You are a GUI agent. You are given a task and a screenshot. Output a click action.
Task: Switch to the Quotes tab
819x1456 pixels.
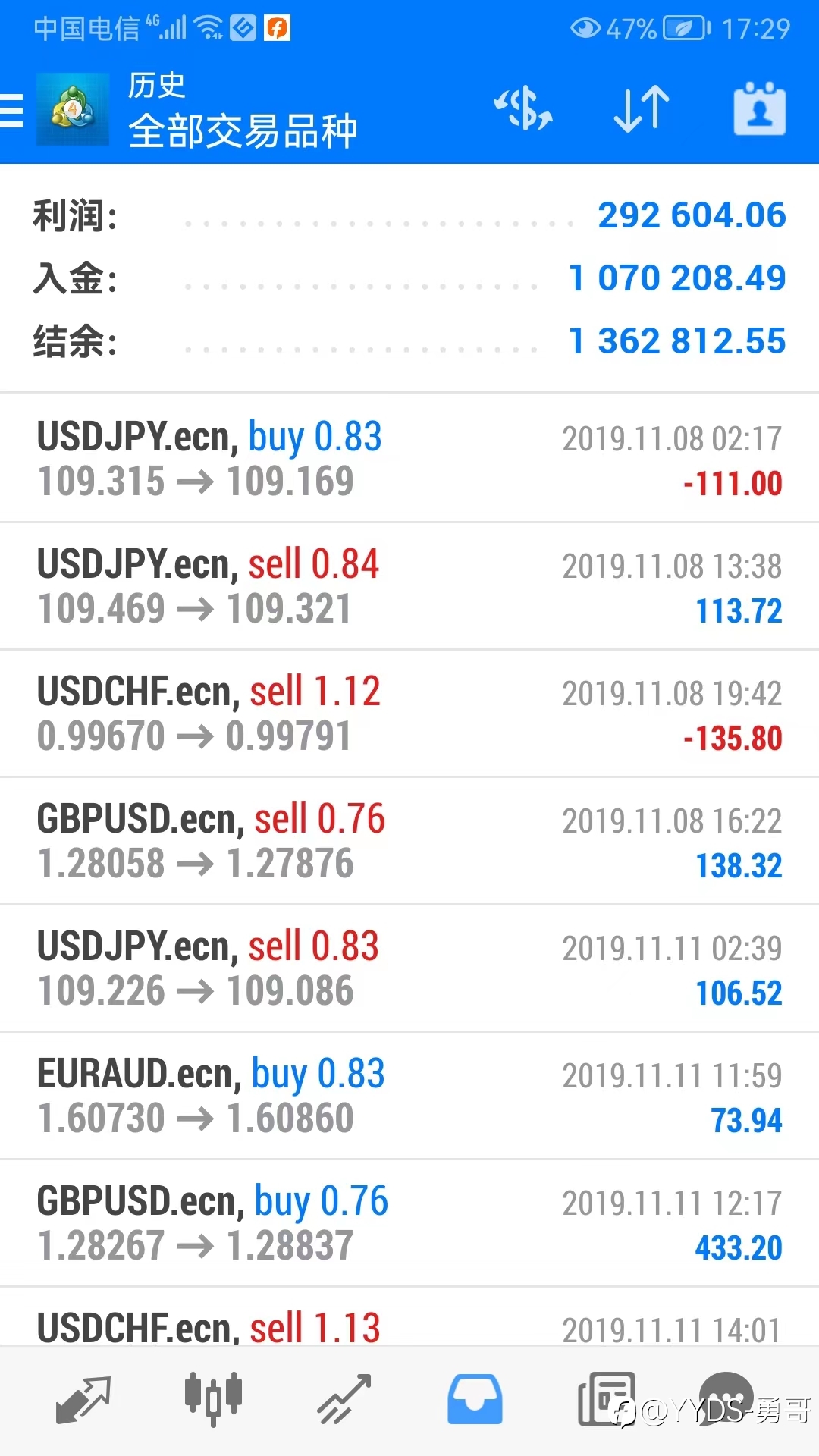(x=83, y=1399)
